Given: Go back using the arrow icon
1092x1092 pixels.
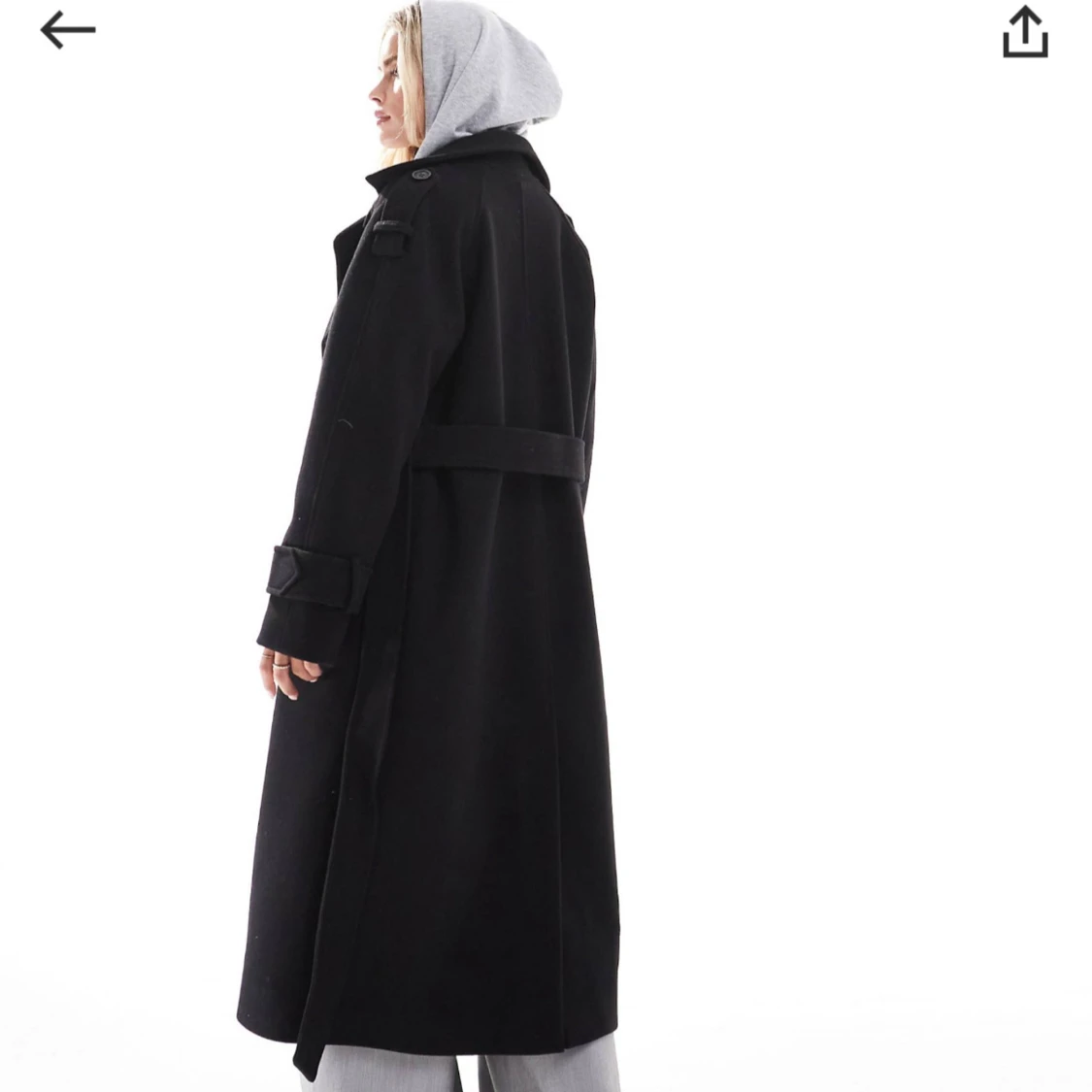Looking at the screenshot, I should coord(68,31).
